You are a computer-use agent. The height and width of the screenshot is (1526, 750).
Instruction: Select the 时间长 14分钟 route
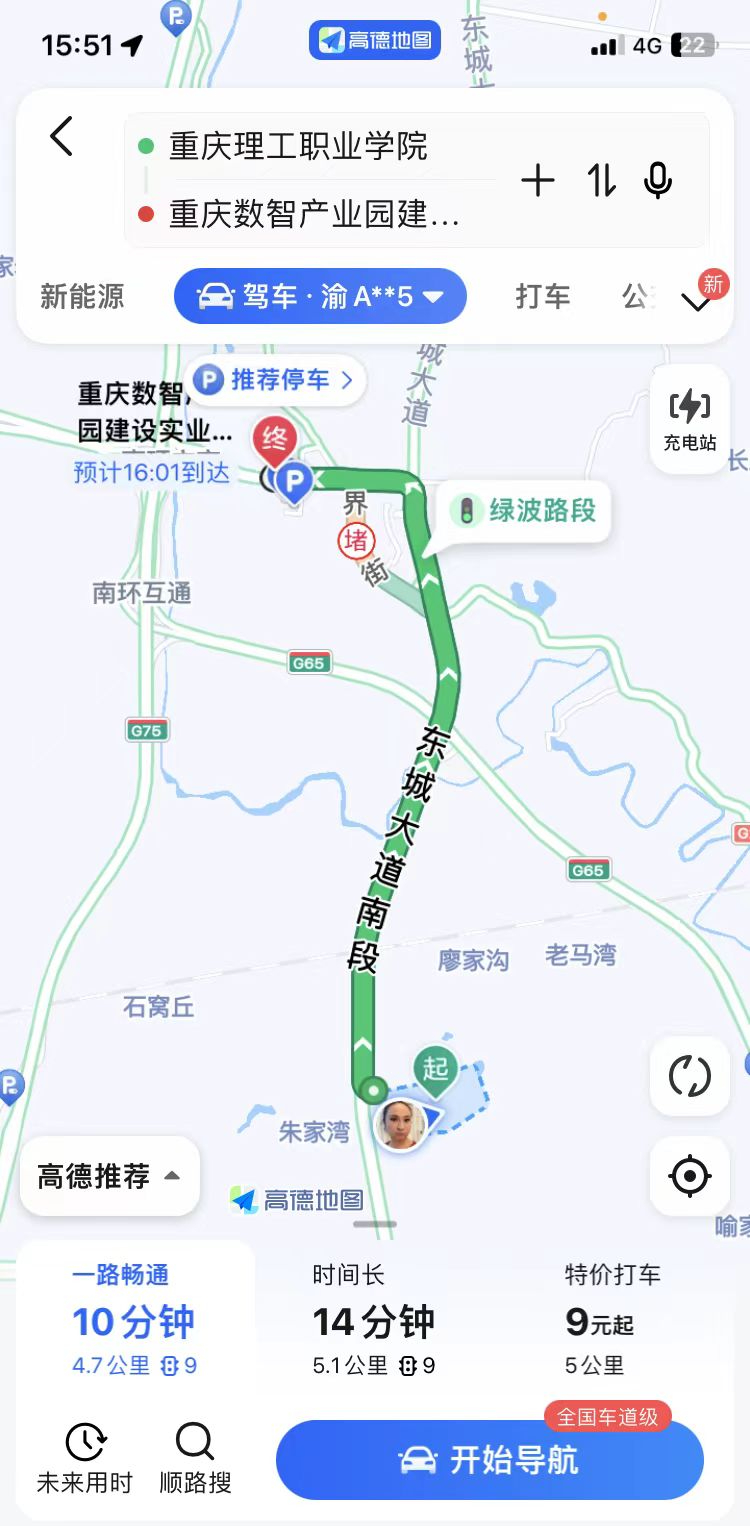[x=374, y=1320]
